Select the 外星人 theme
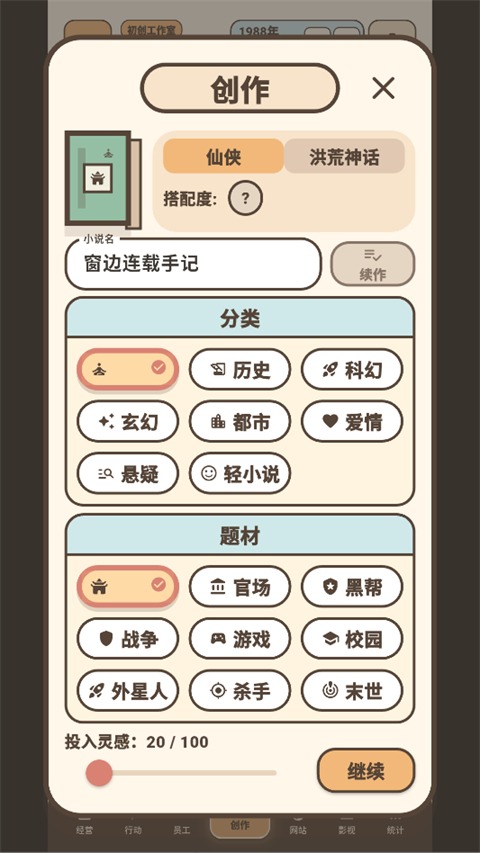This screenshot has width=480, height=853. (x=128, y=690)
